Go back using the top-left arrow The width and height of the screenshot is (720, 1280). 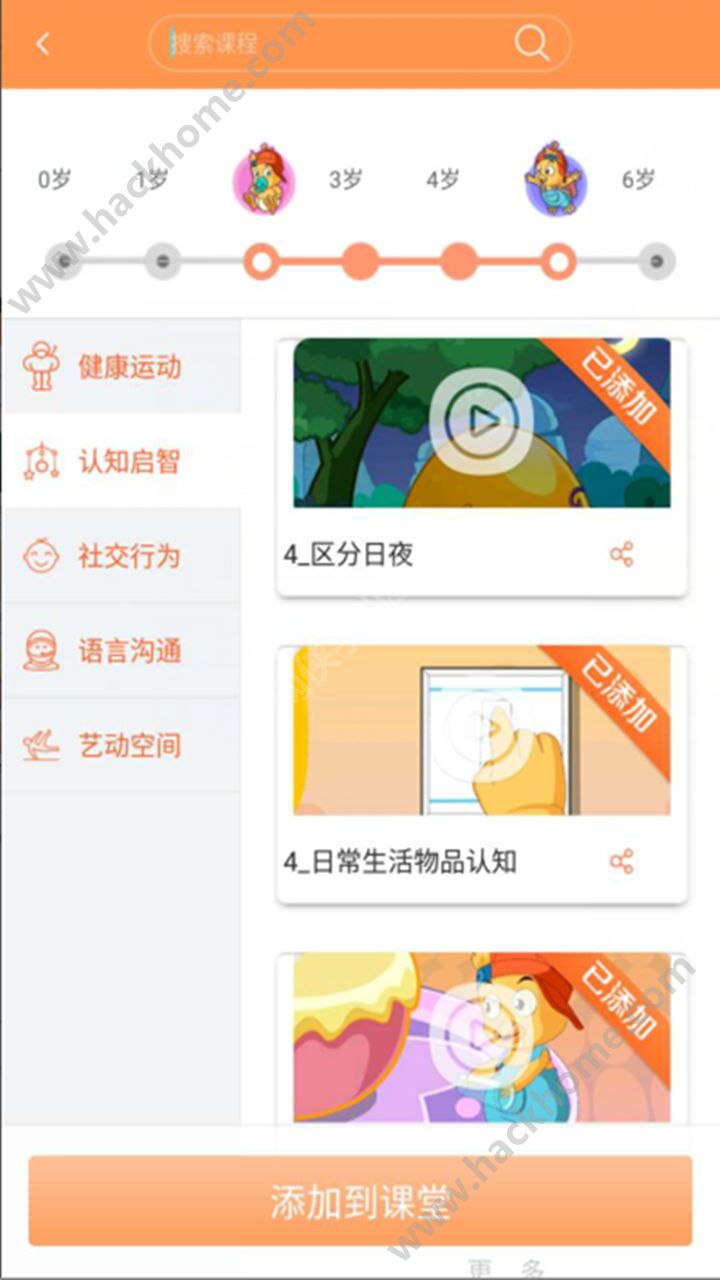coord(42,44)
